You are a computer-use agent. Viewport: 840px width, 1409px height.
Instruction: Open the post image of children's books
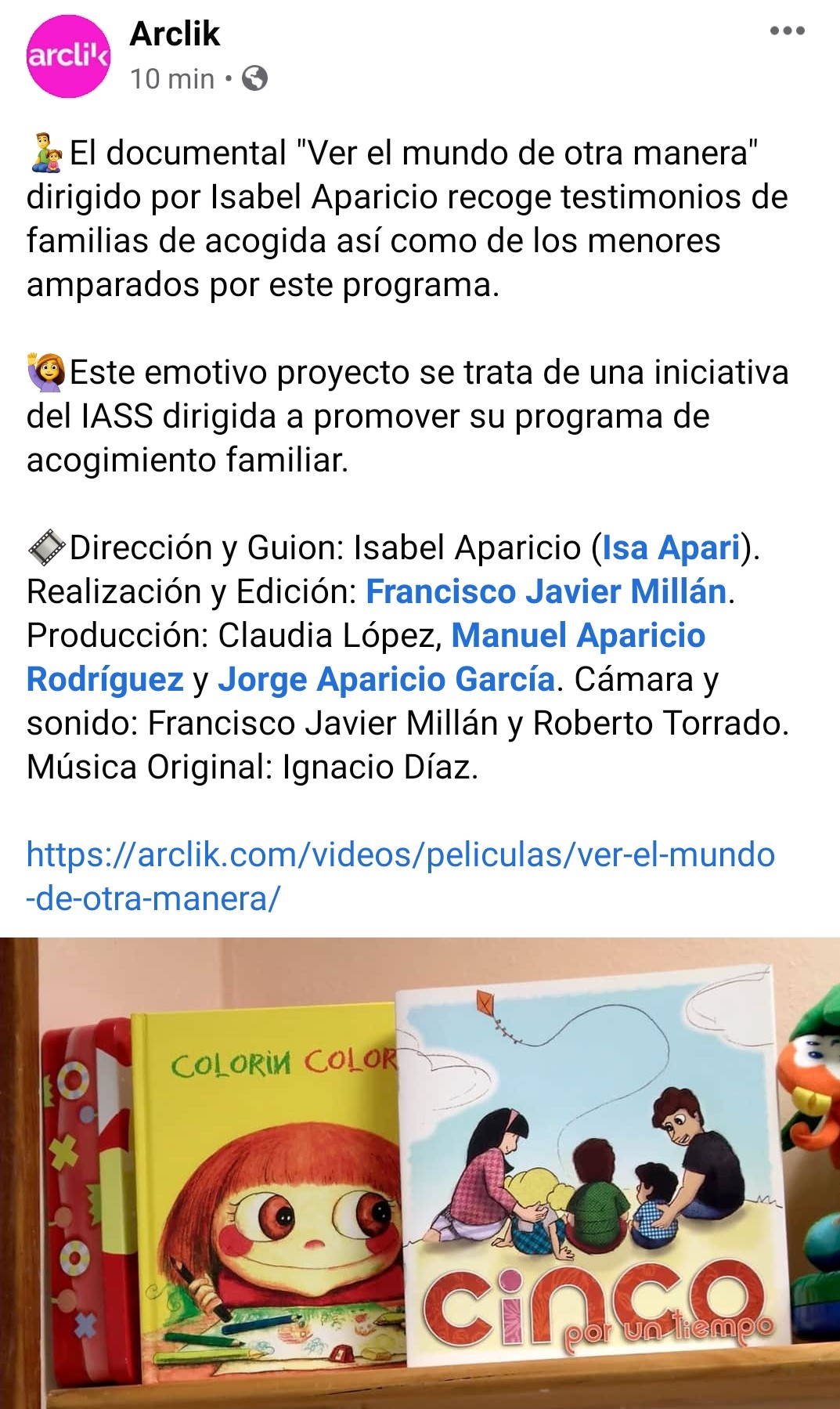point(420,1172)
